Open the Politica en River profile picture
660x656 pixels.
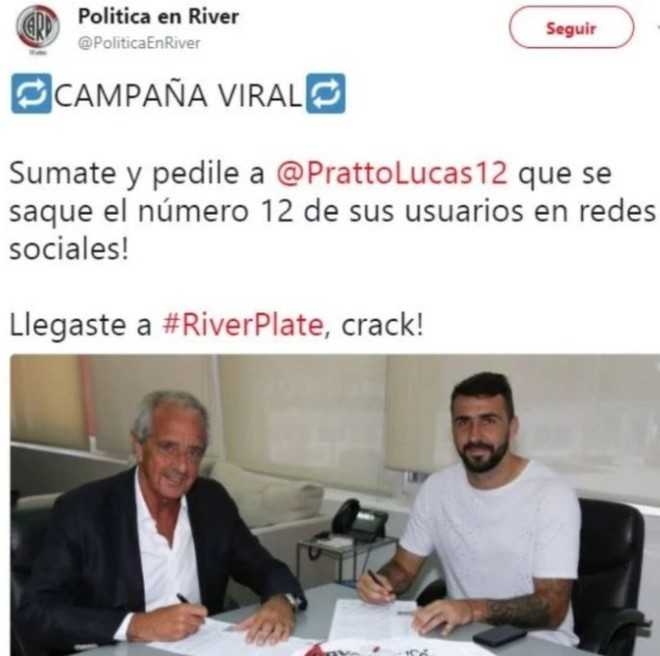(x=37, y=27)
